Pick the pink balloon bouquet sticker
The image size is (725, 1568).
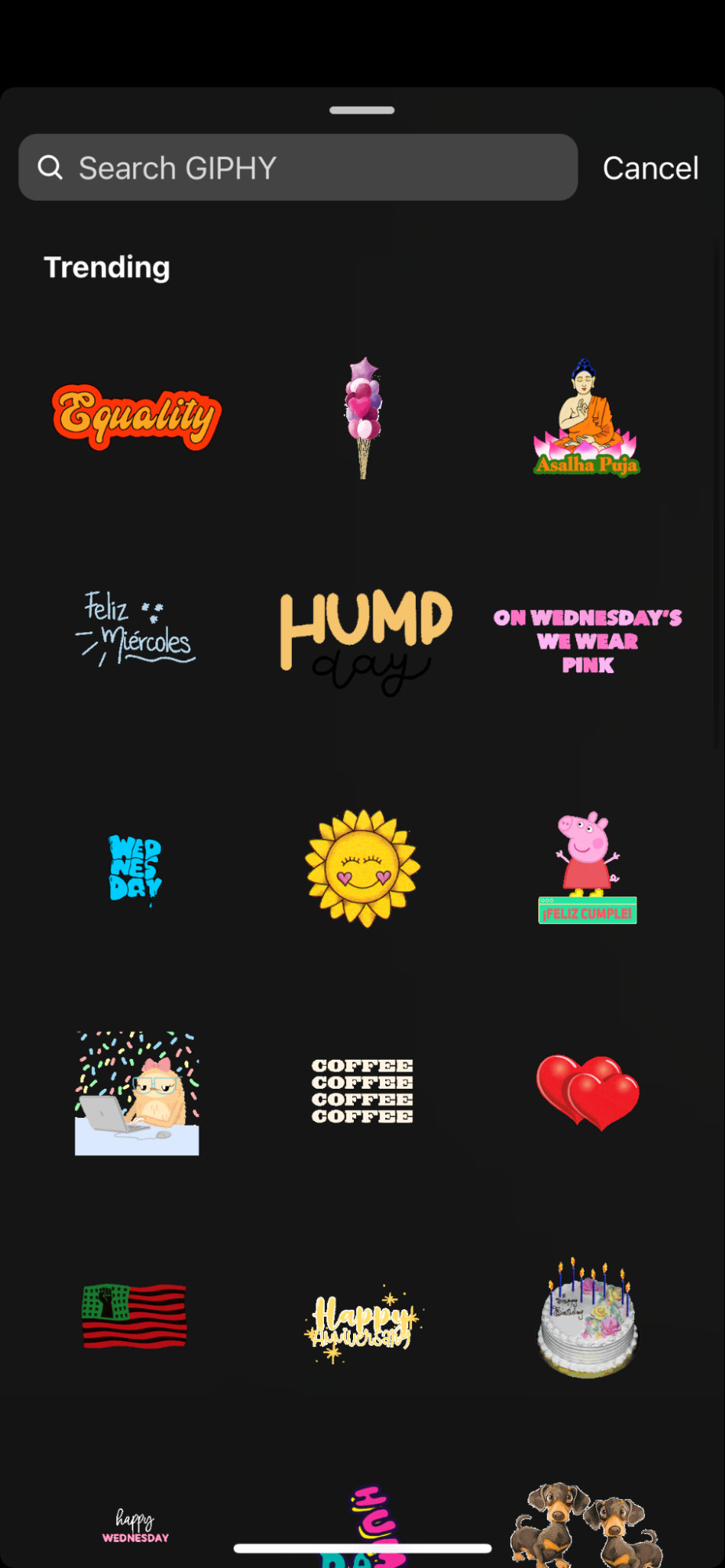tap(362, 417)
